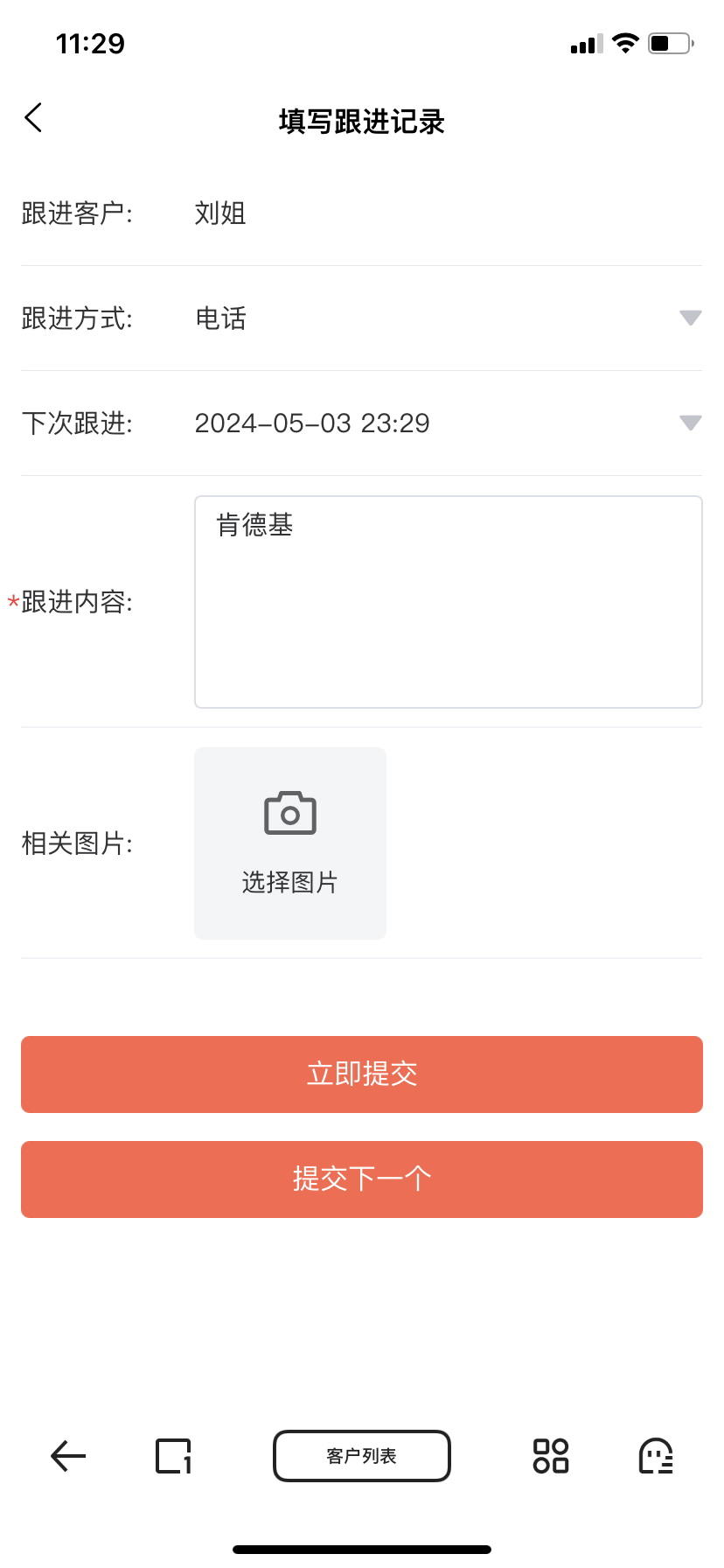The height and width of the screenshot is (1568, 724).
Task: Tap the 跟进内容 text box
Action: (x=448, y=602)
